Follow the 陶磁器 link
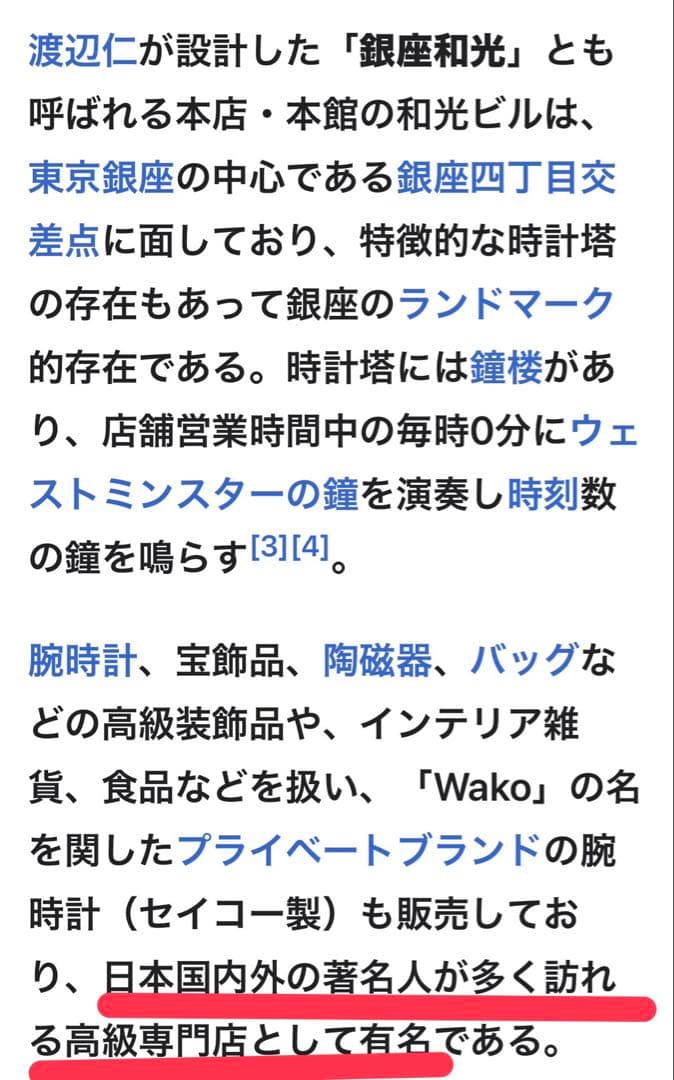674x1080 pixels. [x=377, y=660]
